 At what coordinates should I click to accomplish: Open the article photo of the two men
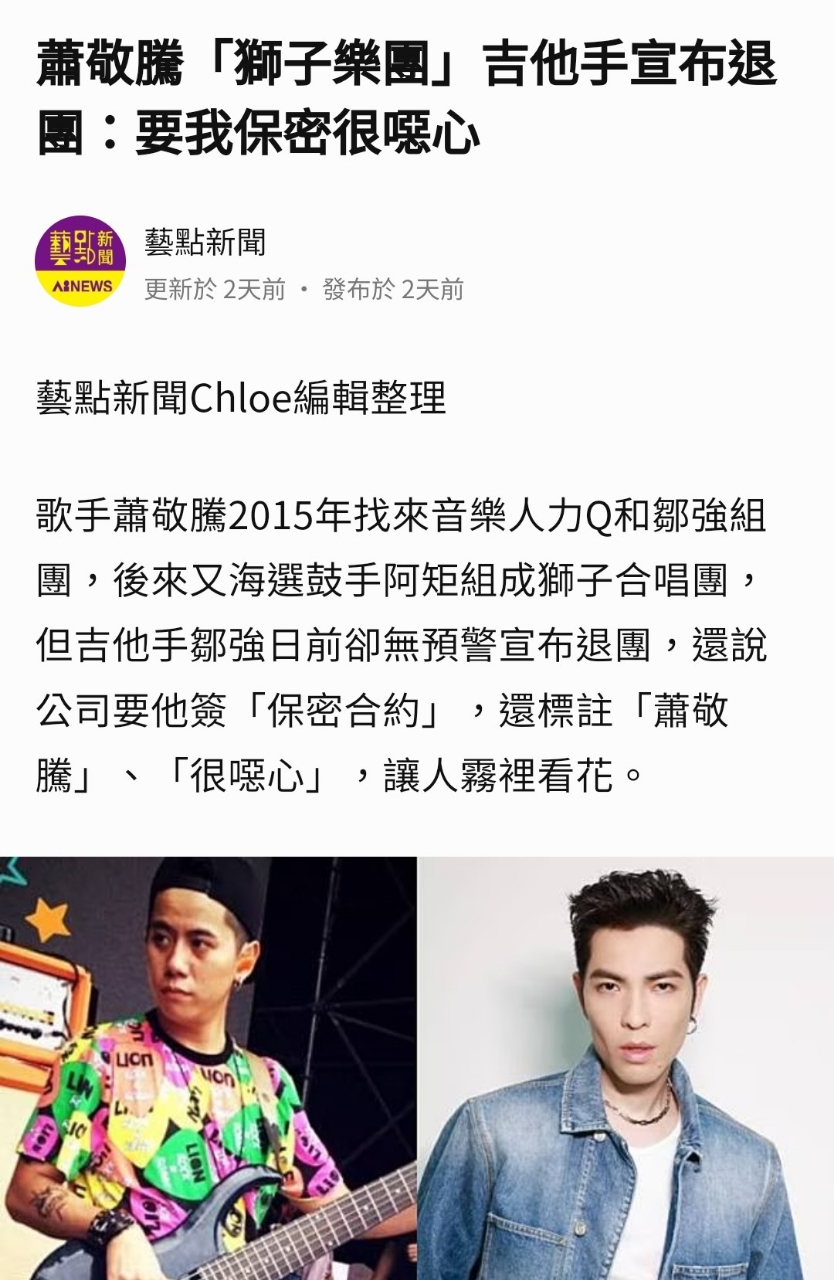point(417,1067)
